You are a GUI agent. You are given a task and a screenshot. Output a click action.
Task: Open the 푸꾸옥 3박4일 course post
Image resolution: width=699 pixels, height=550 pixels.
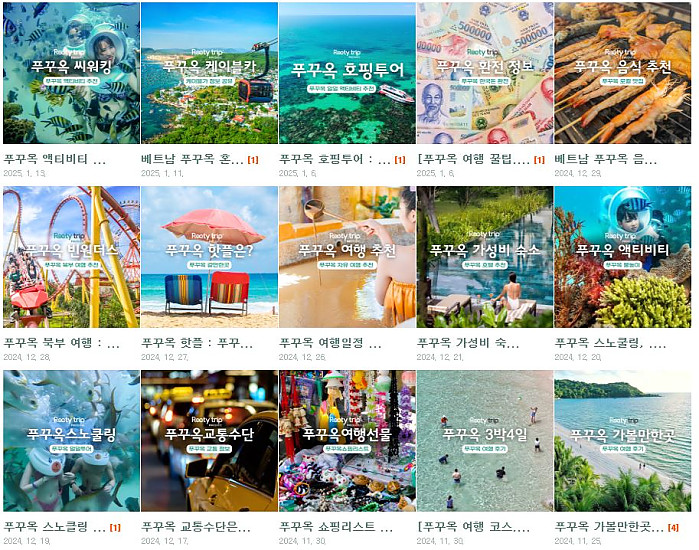484,441
